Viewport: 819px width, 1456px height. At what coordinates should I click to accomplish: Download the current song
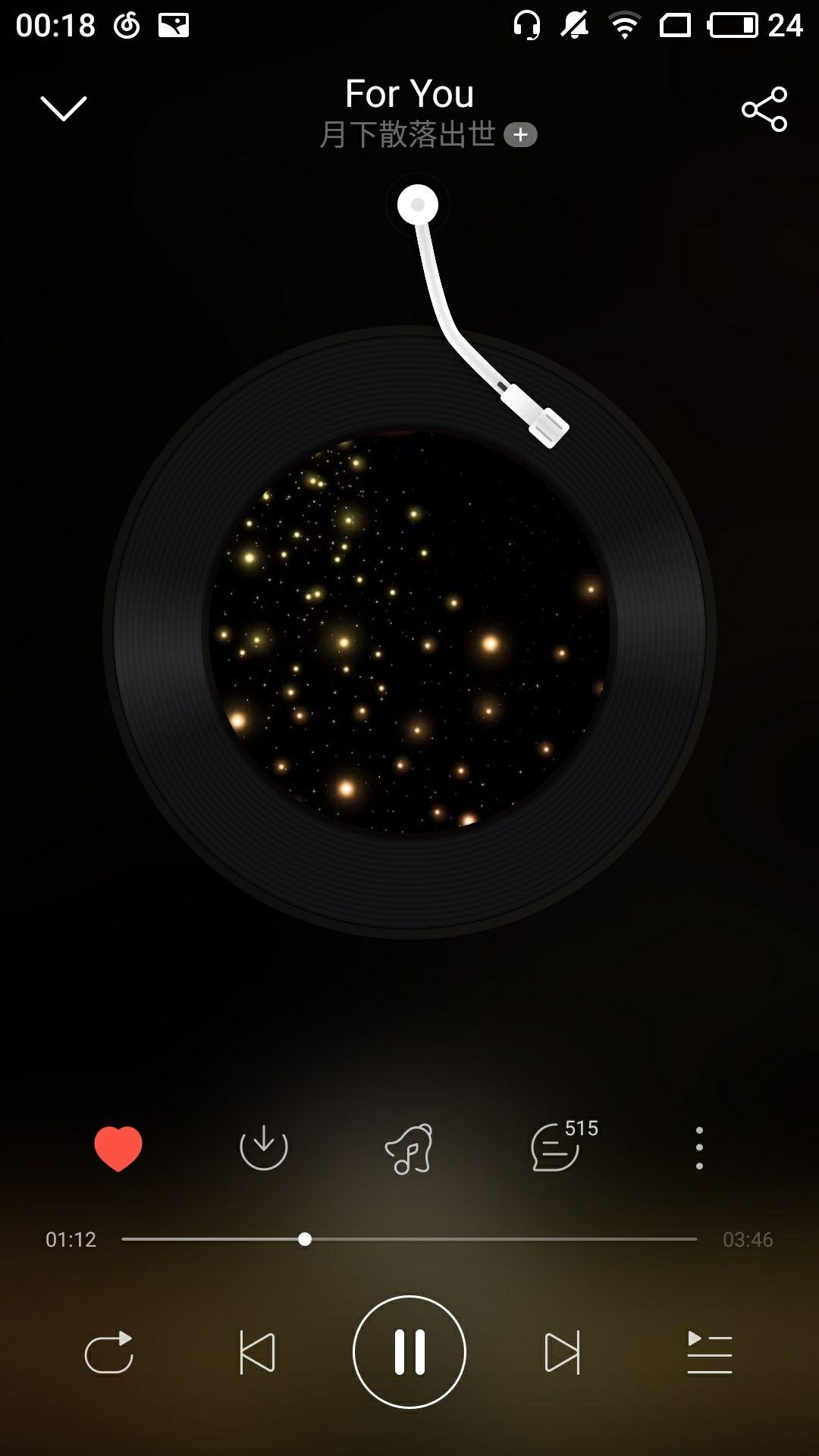pyautogui.click(x=264, y=1147)
